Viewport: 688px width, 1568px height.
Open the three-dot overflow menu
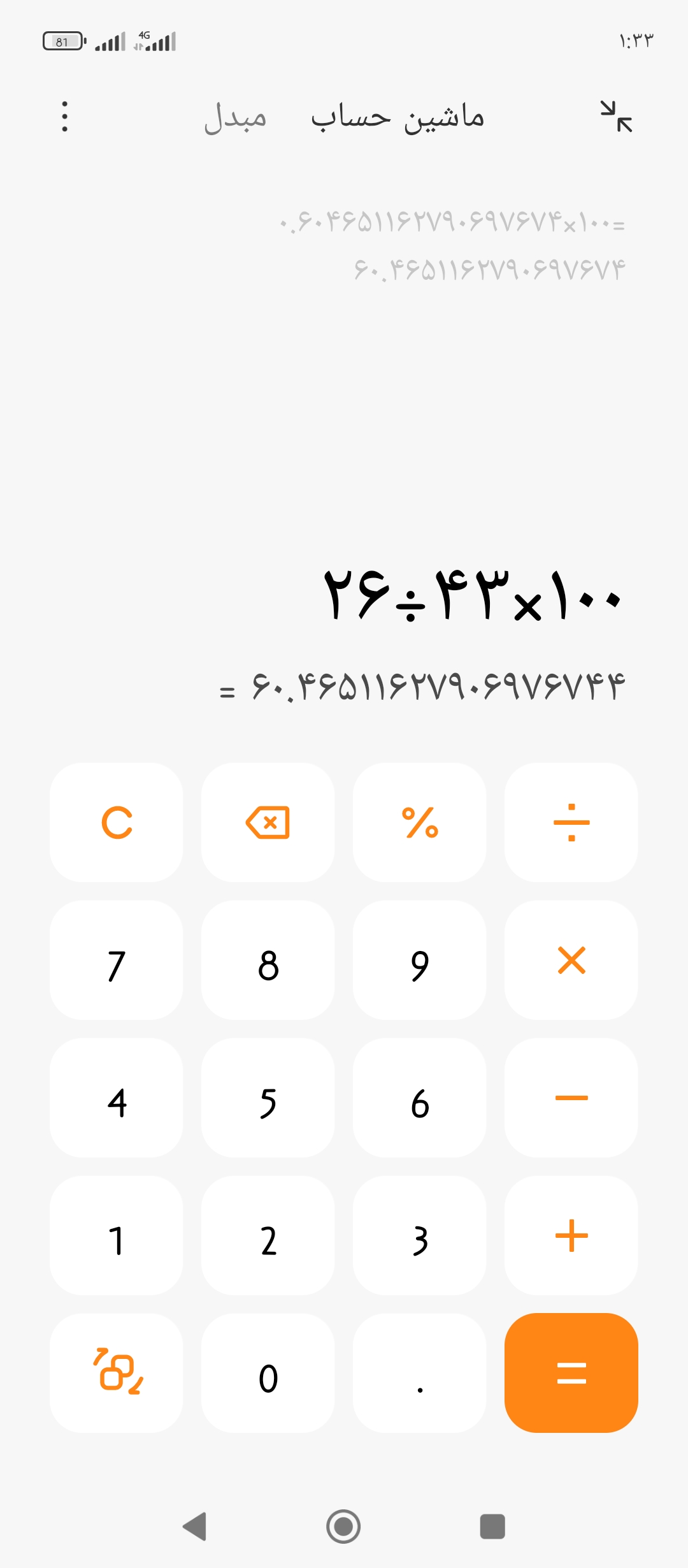[x=64, y=117]
